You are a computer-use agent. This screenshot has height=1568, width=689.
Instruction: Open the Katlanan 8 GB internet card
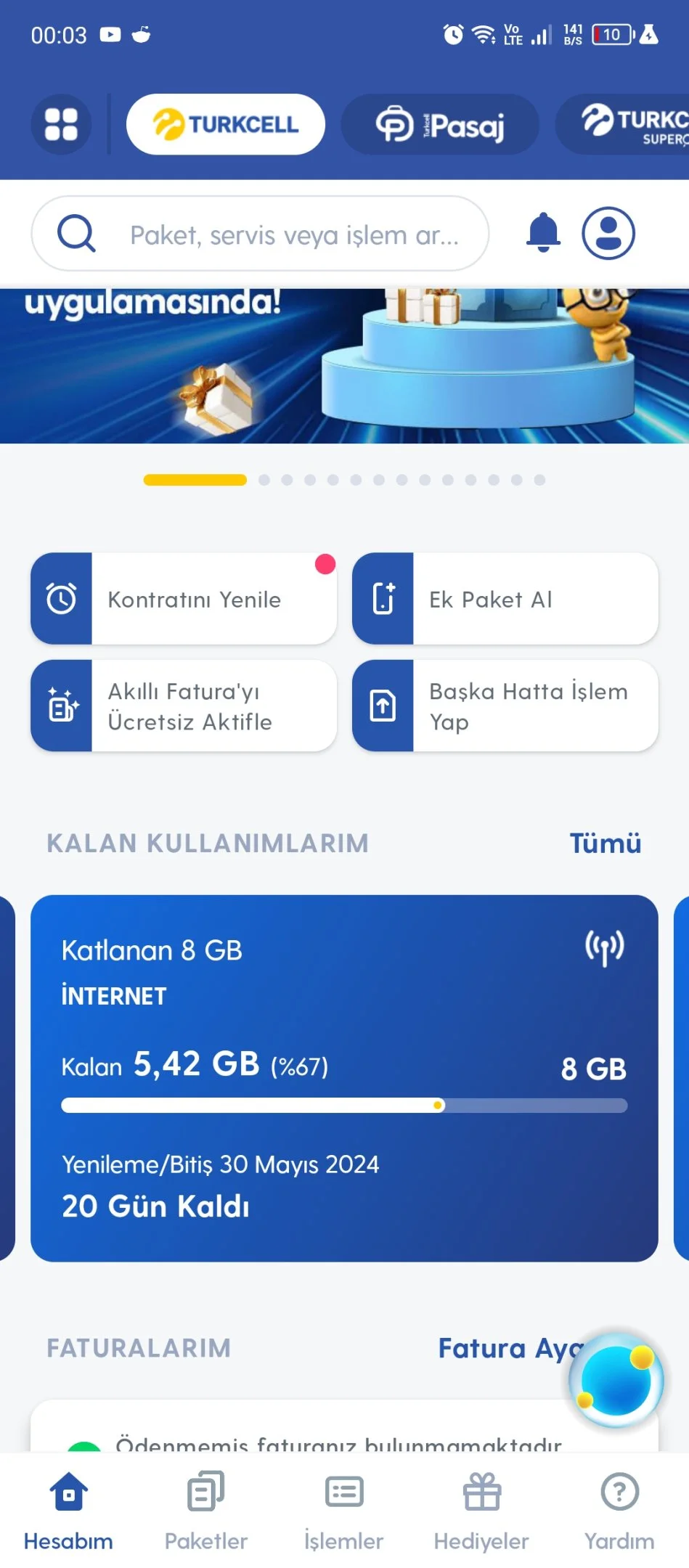pos(344,1078)
